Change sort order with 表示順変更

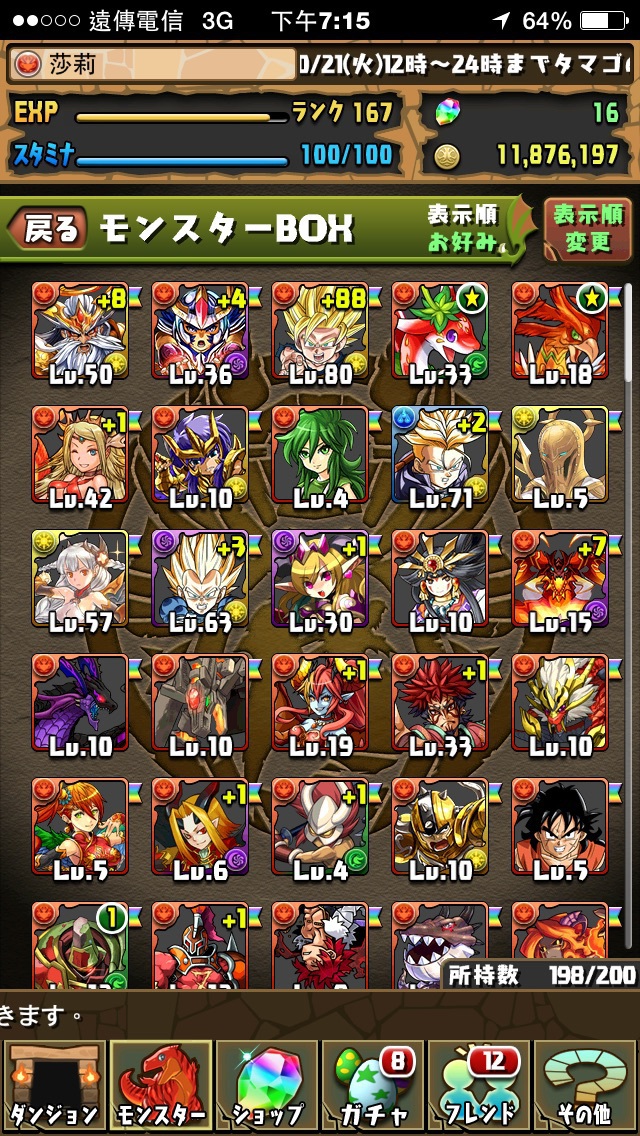588,229
